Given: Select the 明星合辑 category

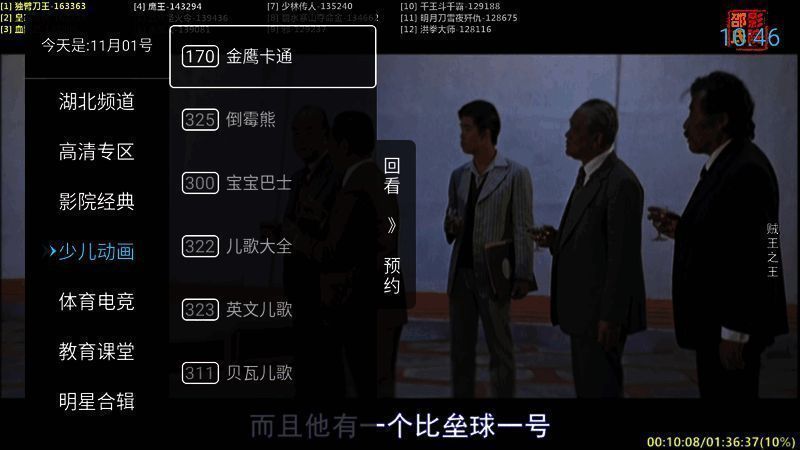Looking at the screenshot, I should [x=96, y=402].
